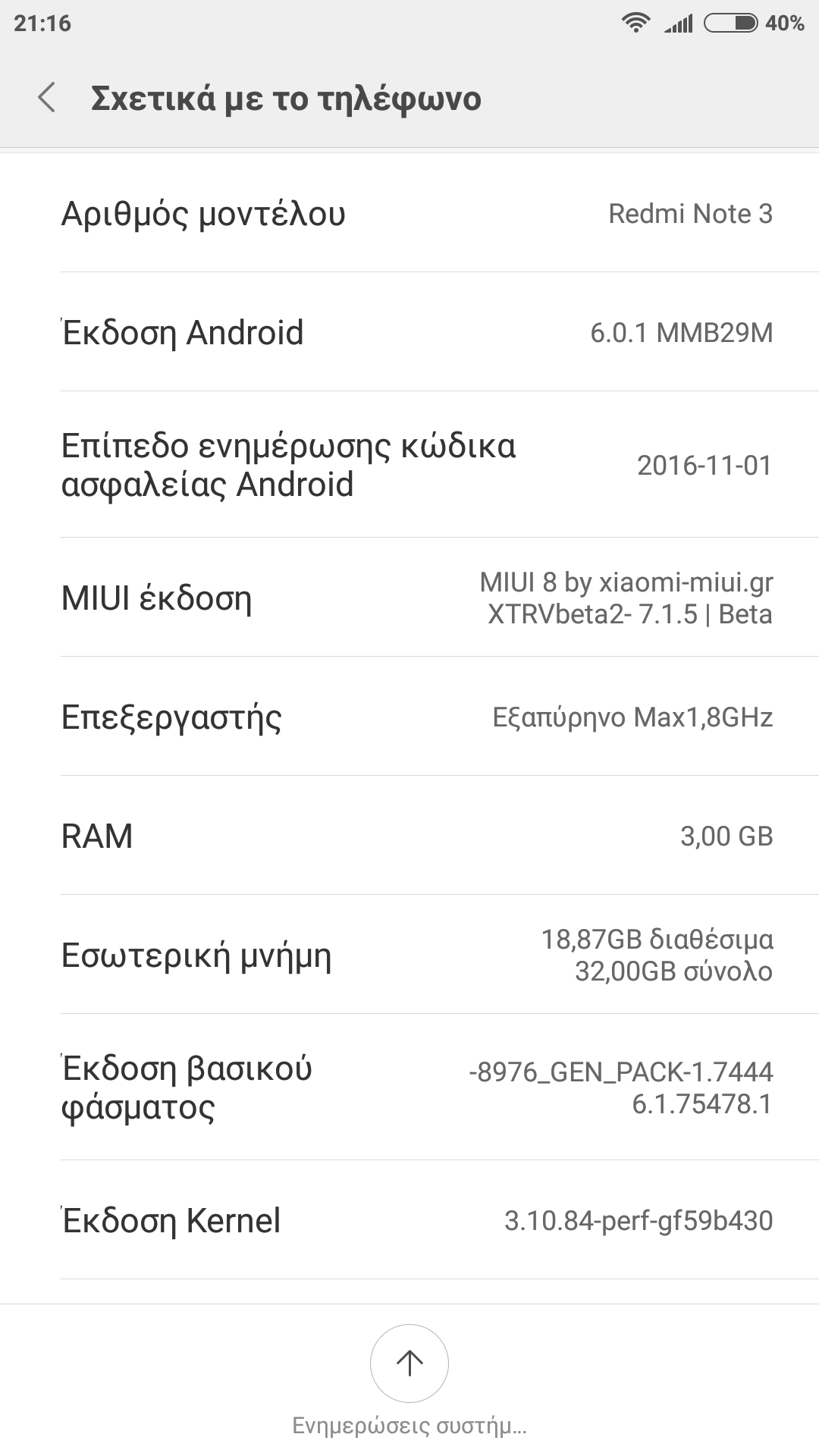The image size is (819, 1456).
Task: Open system updates arrow button
Action: 409,1363
